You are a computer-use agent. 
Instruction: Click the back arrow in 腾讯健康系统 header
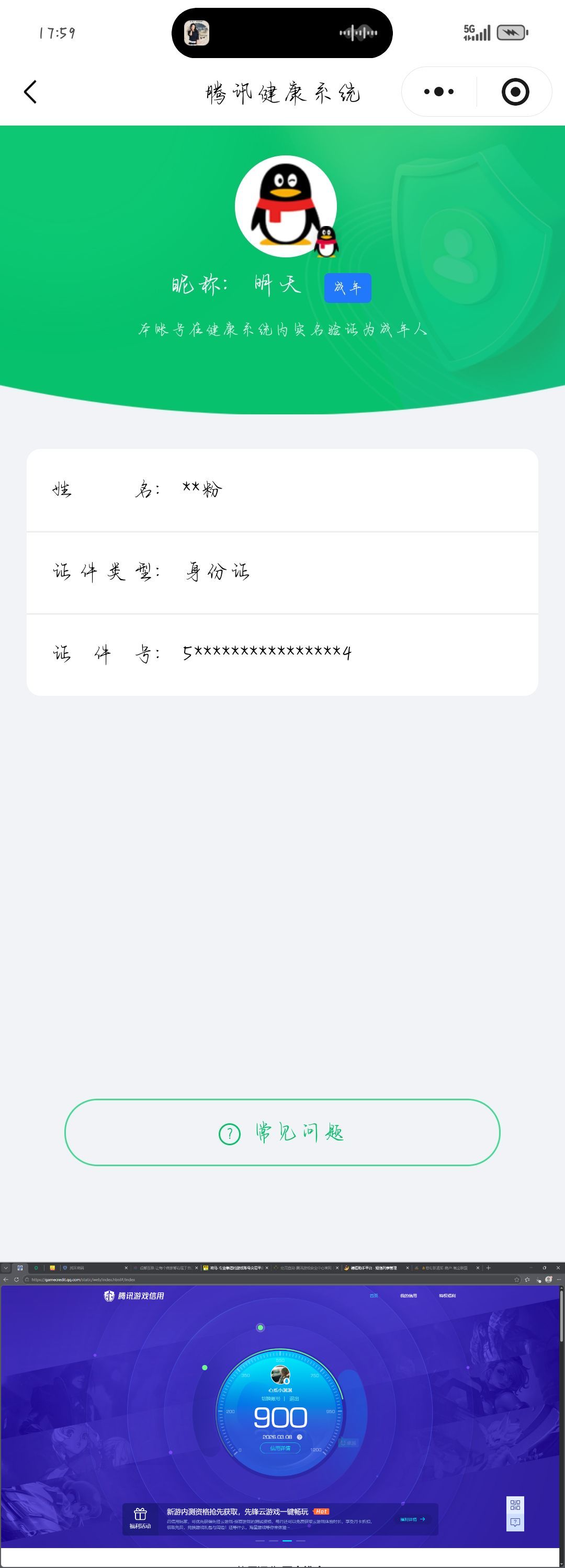click(x=30, y=93)
